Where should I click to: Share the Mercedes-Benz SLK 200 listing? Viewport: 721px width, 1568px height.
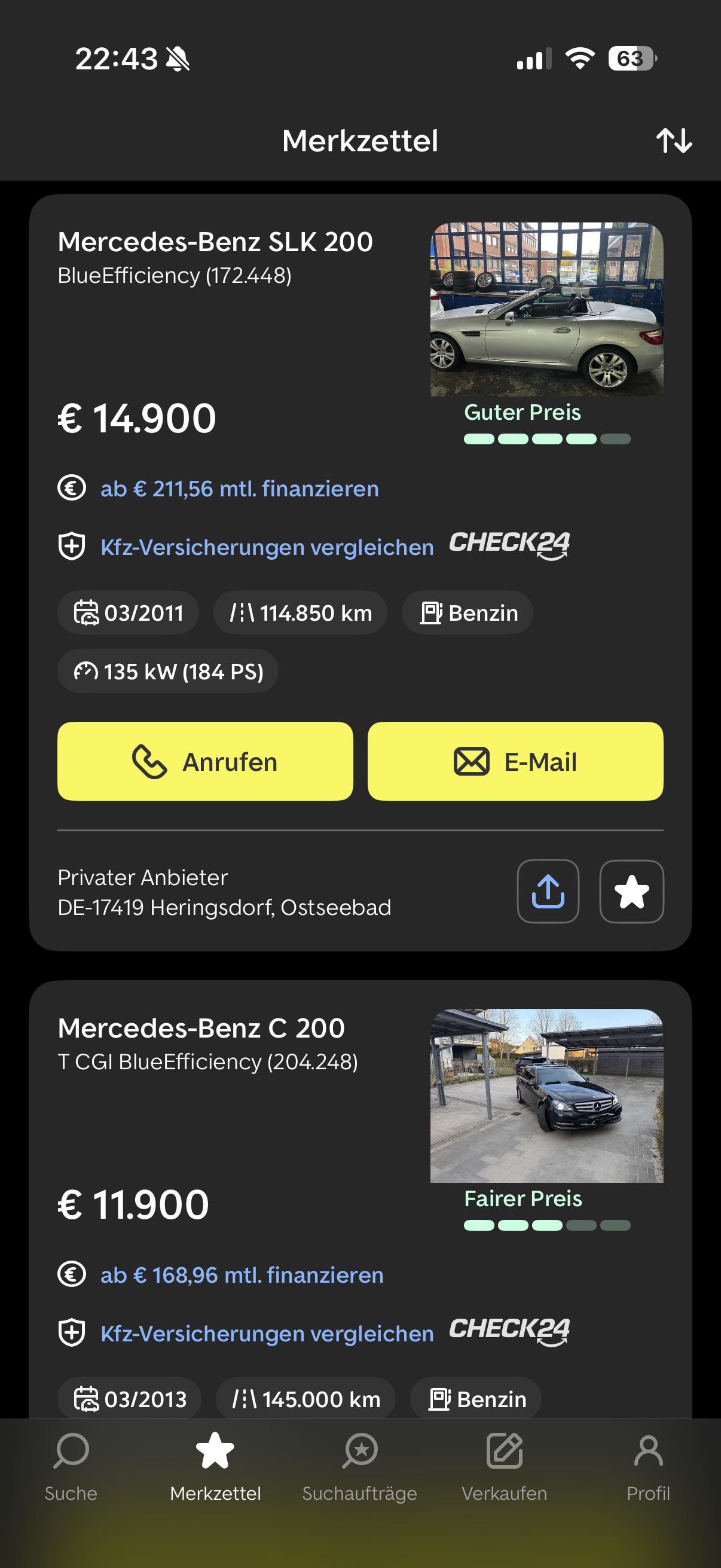click(548, 891)
